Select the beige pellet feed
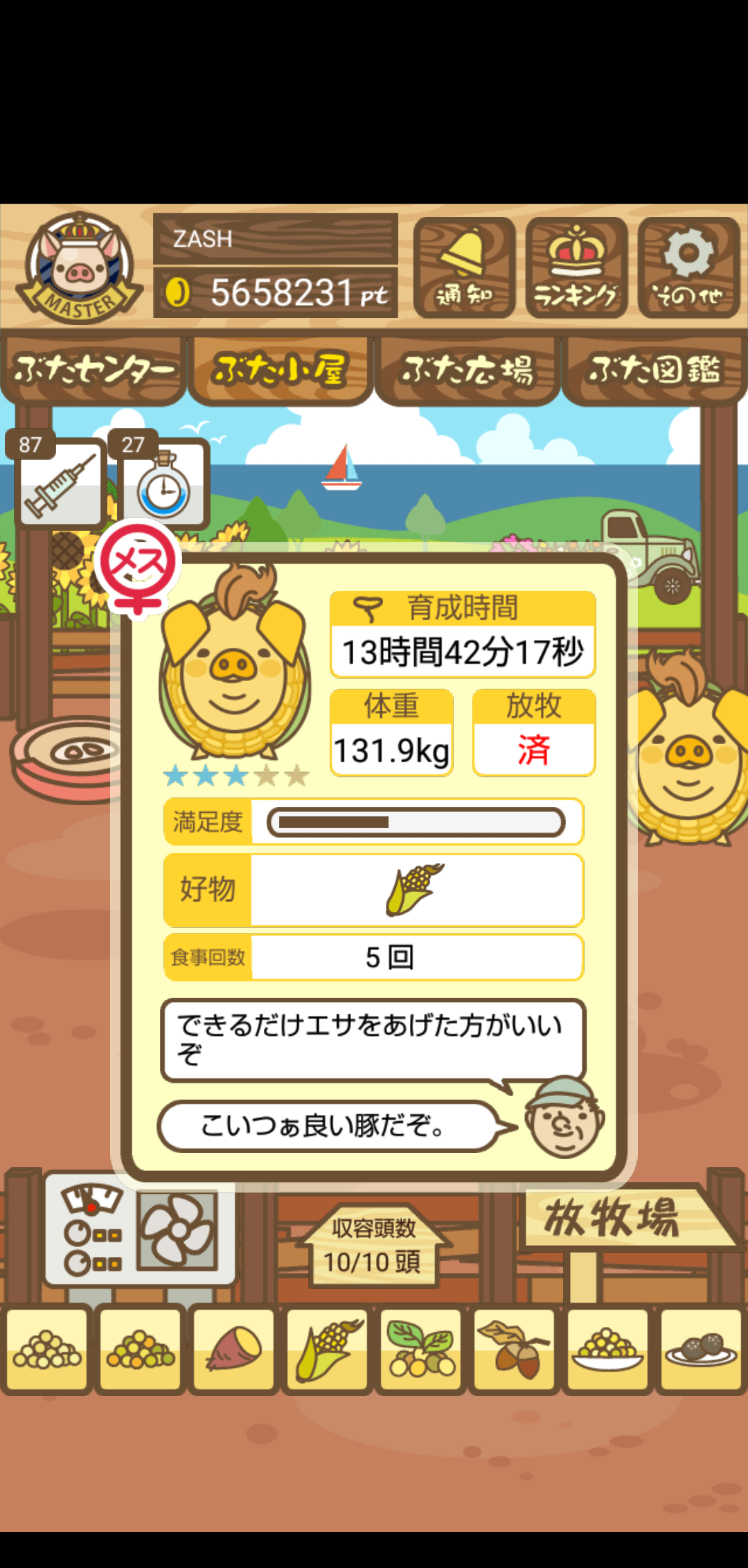 point(46,1348)
